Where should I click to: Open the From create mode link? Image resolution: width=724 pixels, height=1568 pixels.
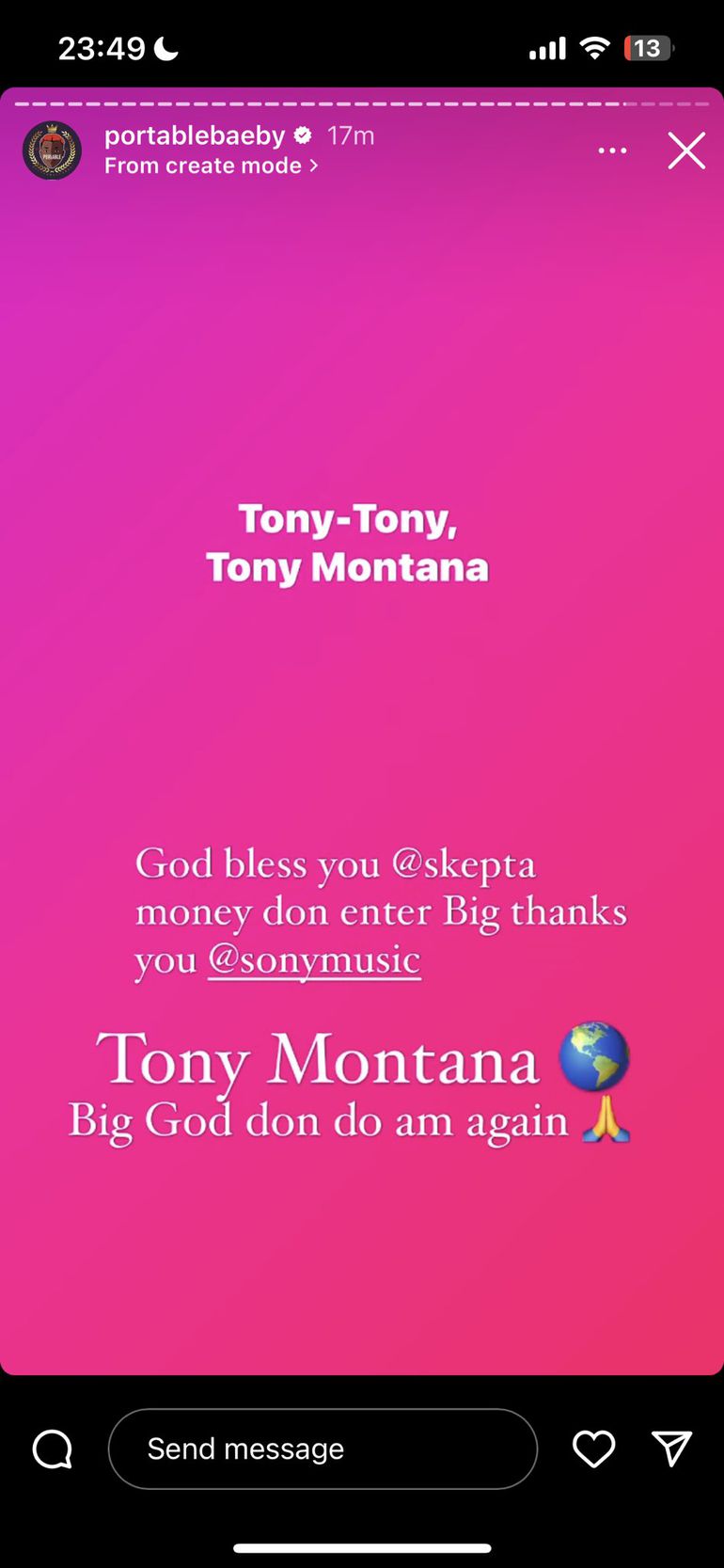(x=211, y=166)
